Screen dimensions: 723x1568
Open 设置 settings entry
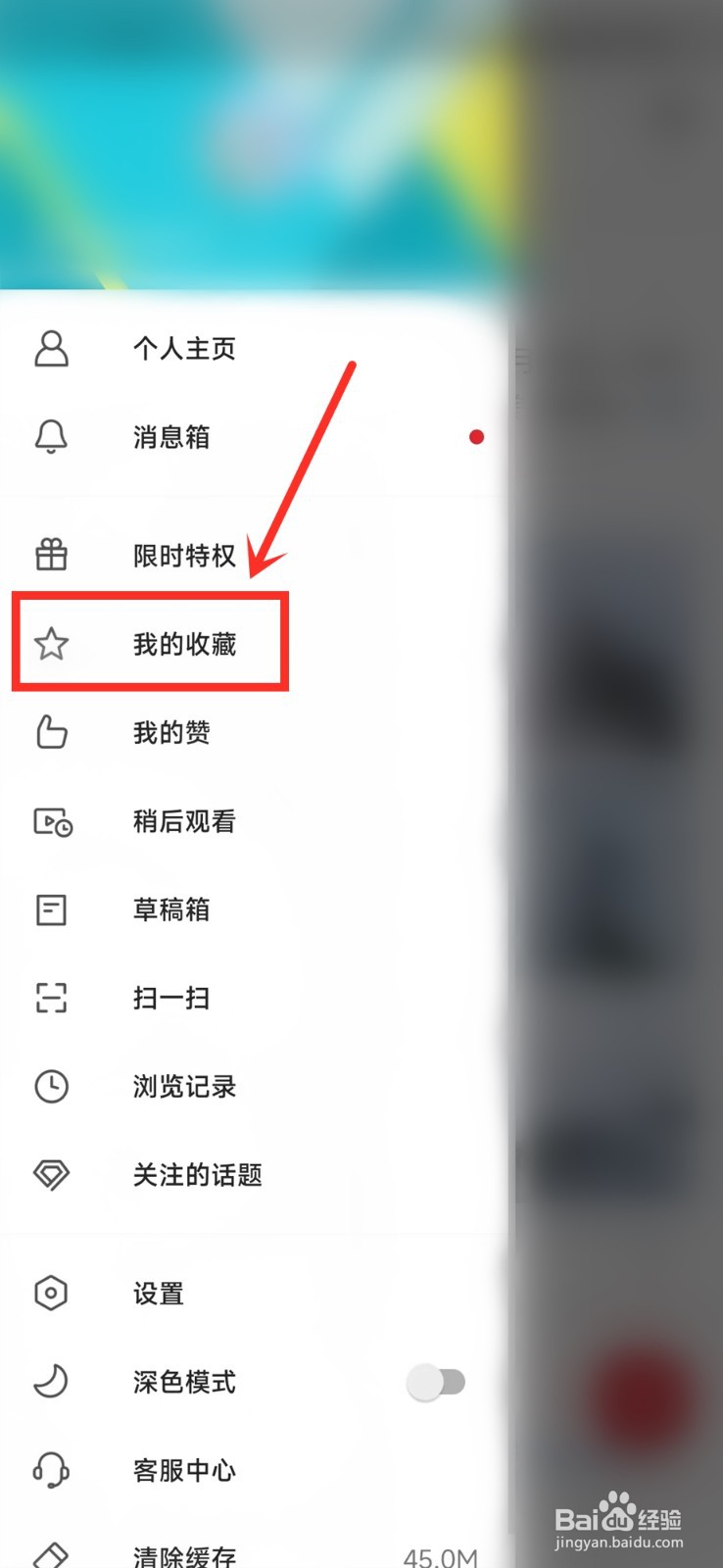point(158,1294)
